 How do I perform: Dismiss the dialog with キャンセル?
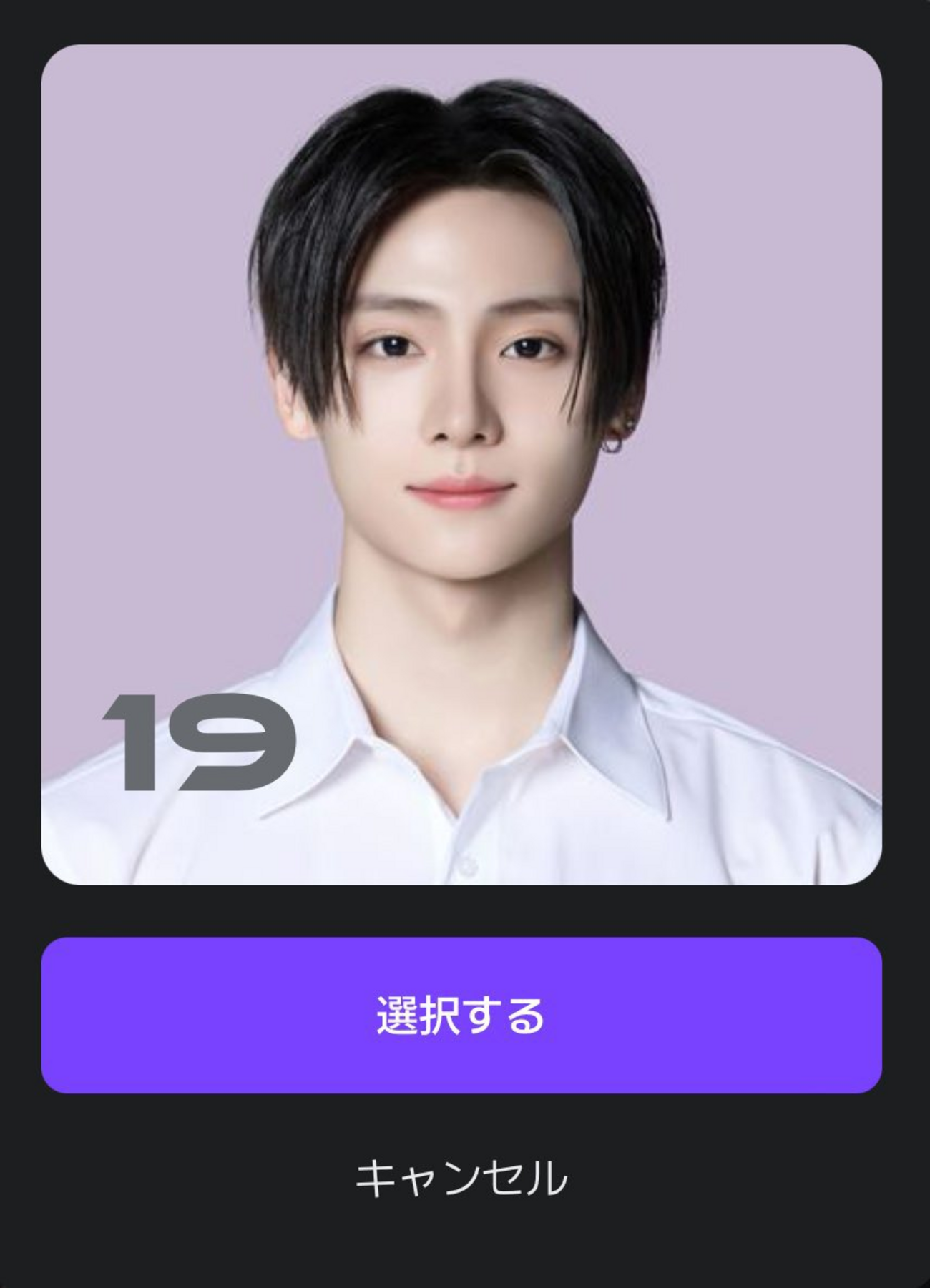coord(461,1178)
